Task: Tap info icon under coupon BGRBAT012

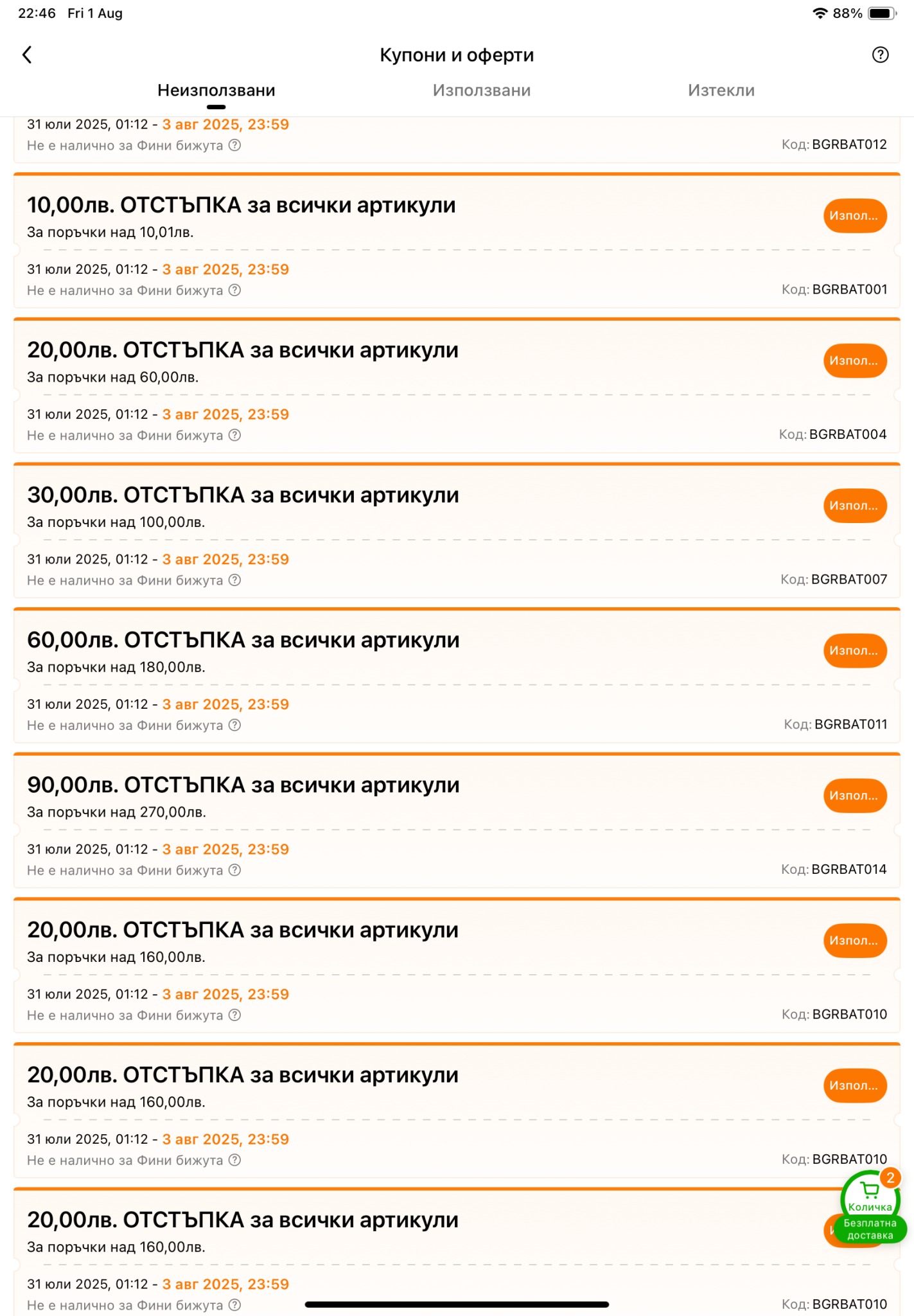Action: click(235, 145)
